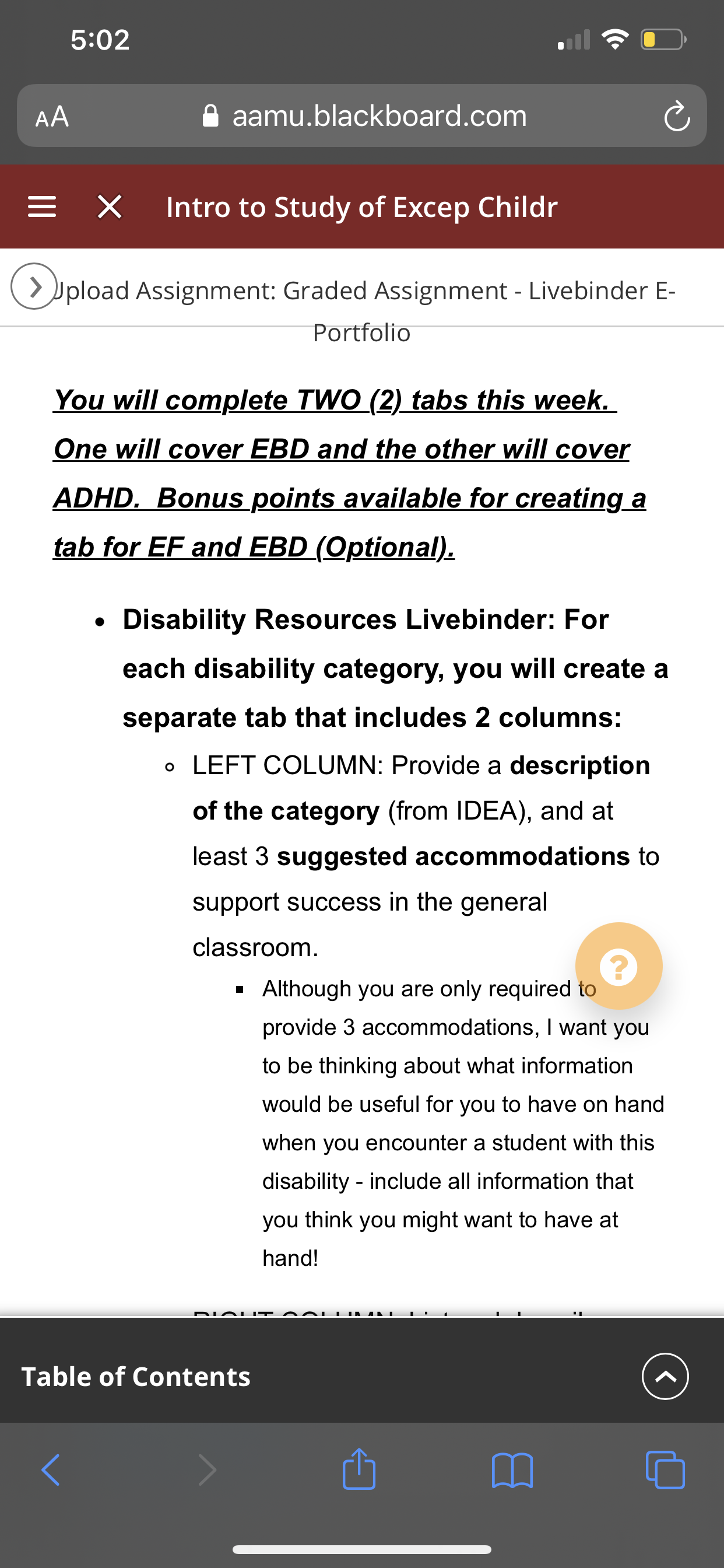Image resolution: width=724 pixels, height=1568 pixels.
Task: Open Safari bookmarks
Action: [x=512, y=1470]
